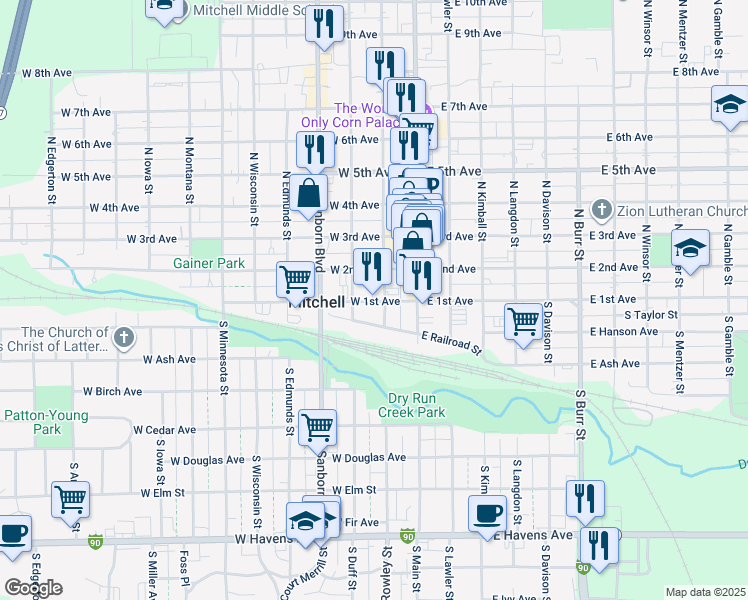Image resolution: width=748 pixels, height=600 pixels.
Task: Tap the coffee cup marker on E Havens Ave
Action: click(x=487, y=513)
